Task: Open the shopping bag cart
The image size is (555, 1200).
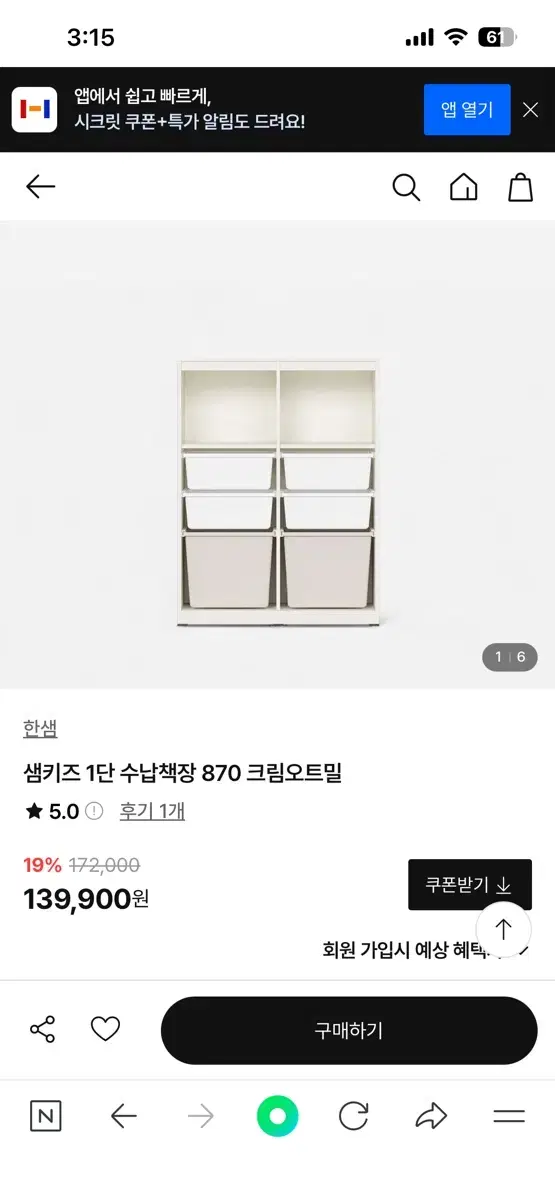Action: point(521,187)
